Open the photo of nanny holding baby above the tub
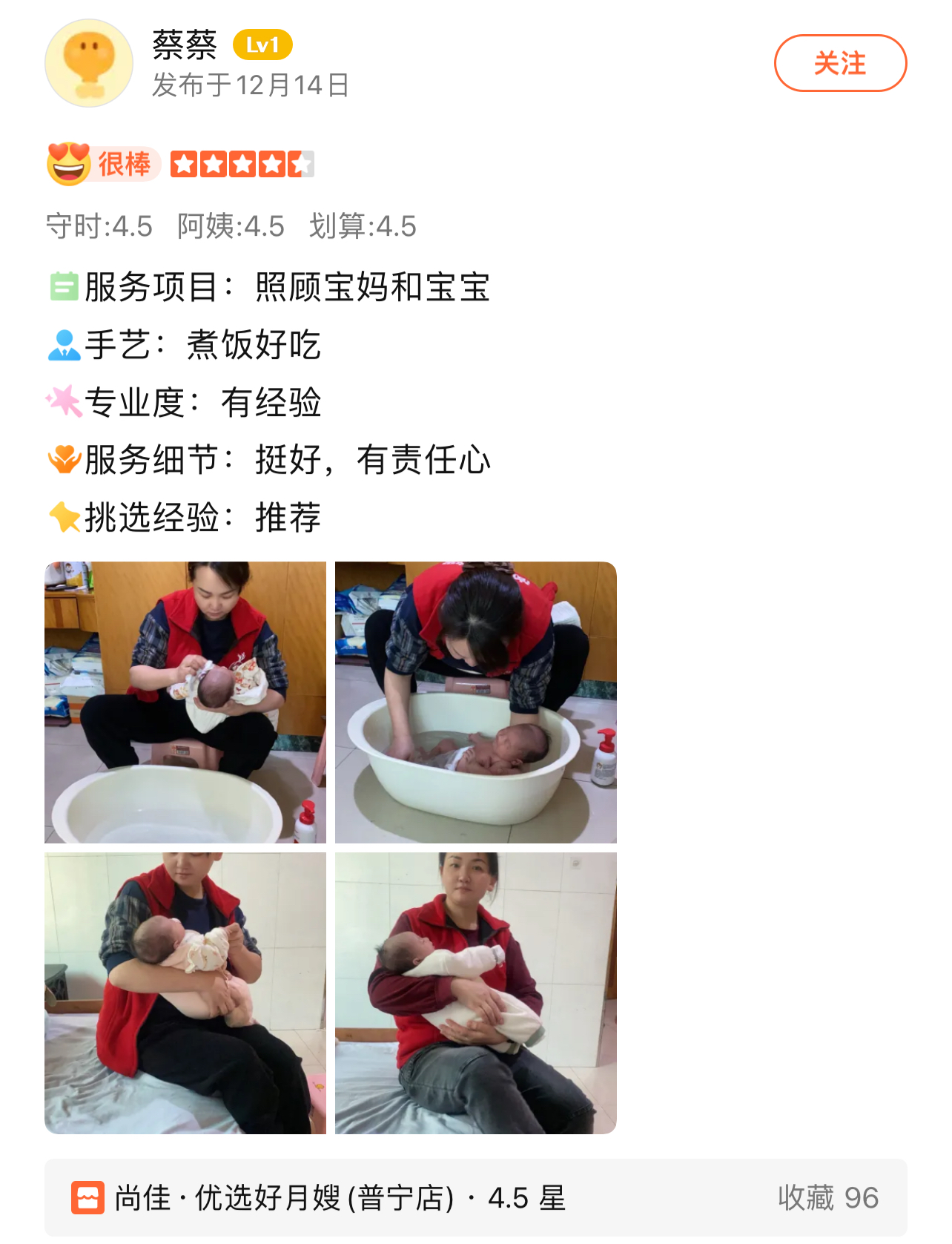The height and width of the screenshot is (1244, 952). 185,702
